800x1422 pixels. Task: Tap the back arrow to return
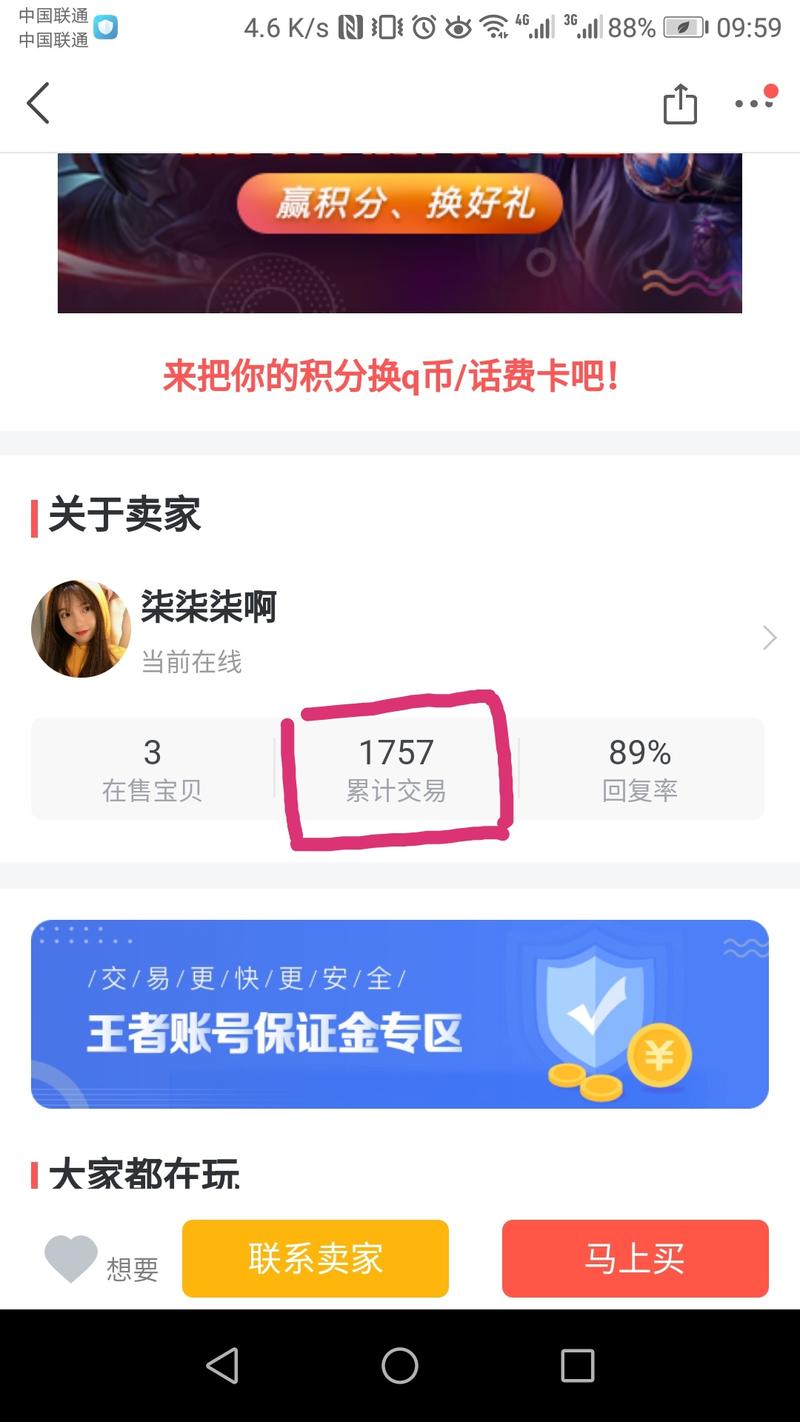point(38,103)
